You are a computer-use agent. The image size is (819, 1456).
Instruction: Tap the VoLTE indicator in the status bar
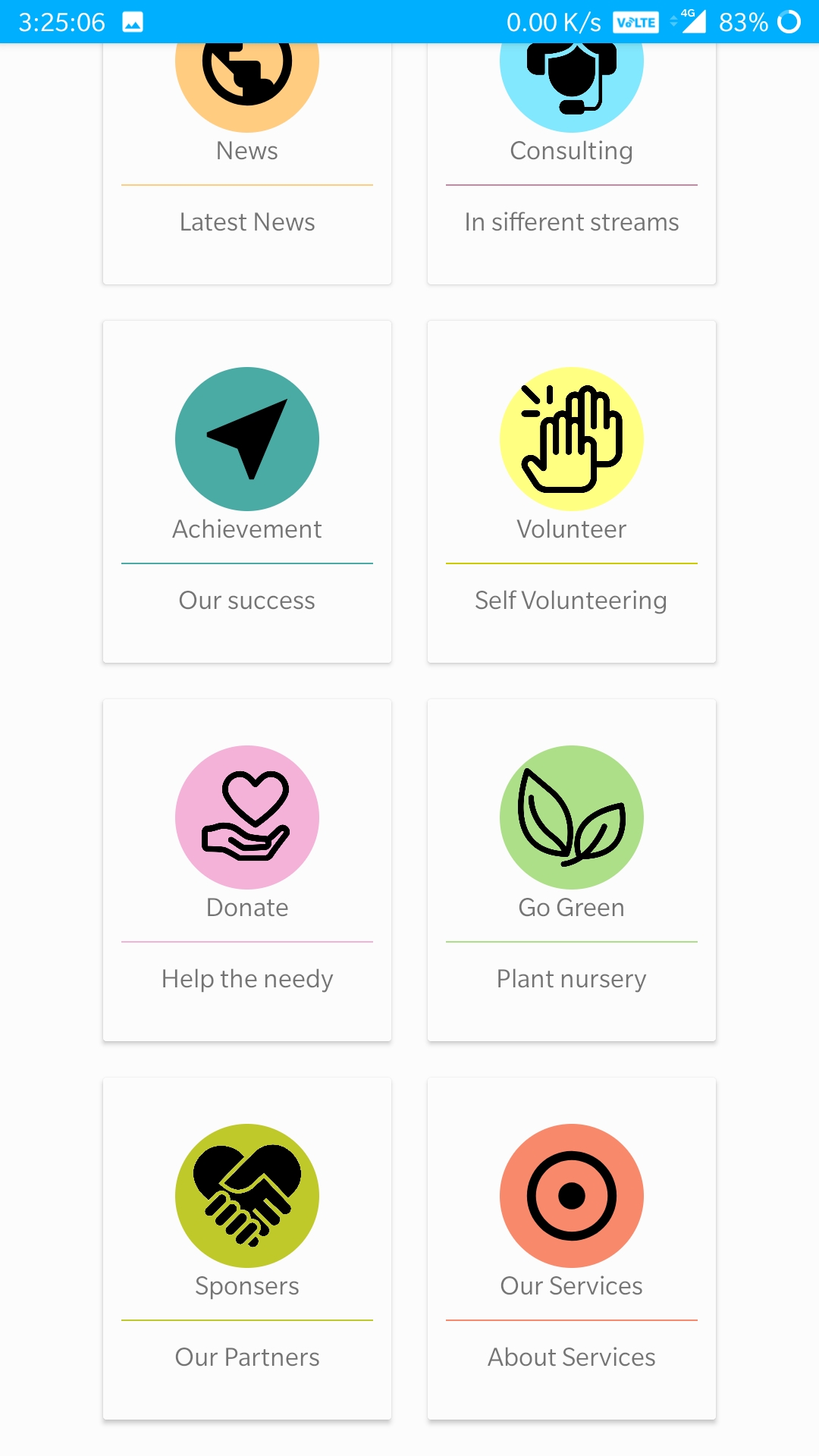pyautogui.click(x=635, y=23)
